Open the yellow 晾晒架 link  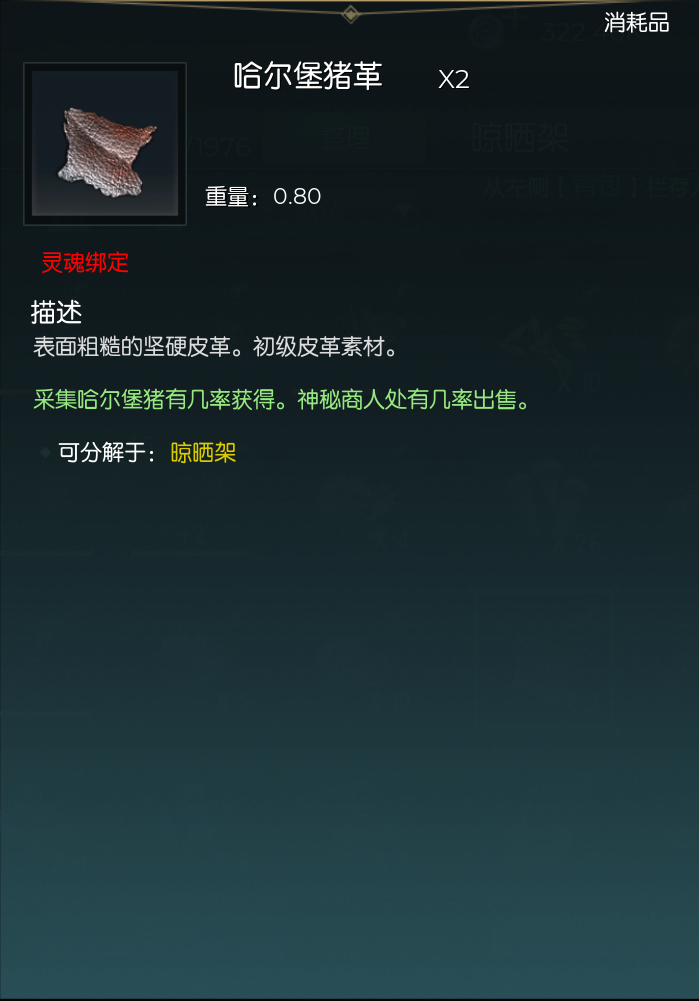point(203,453)
